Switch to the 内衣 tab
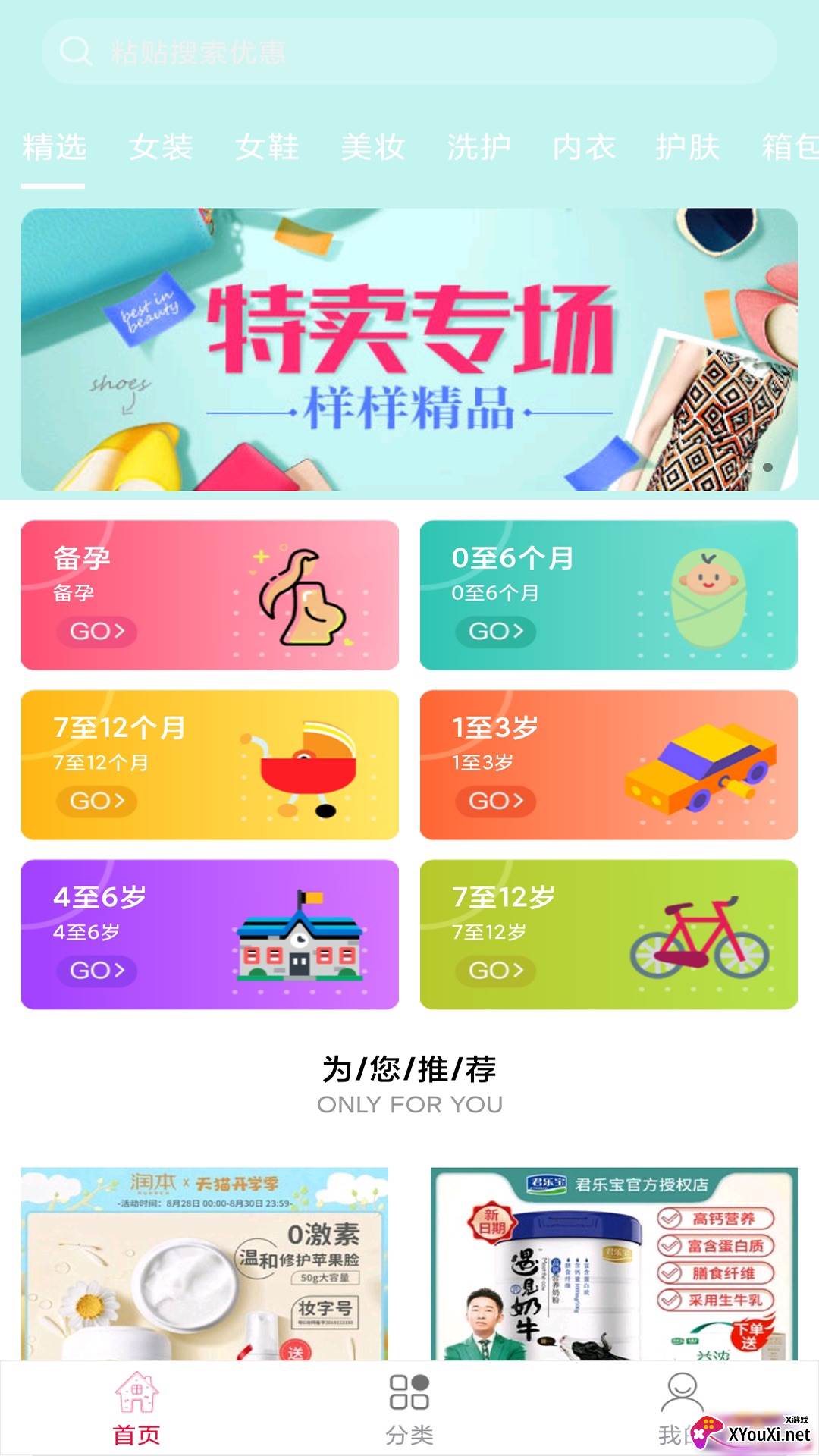 click(584, 147)
